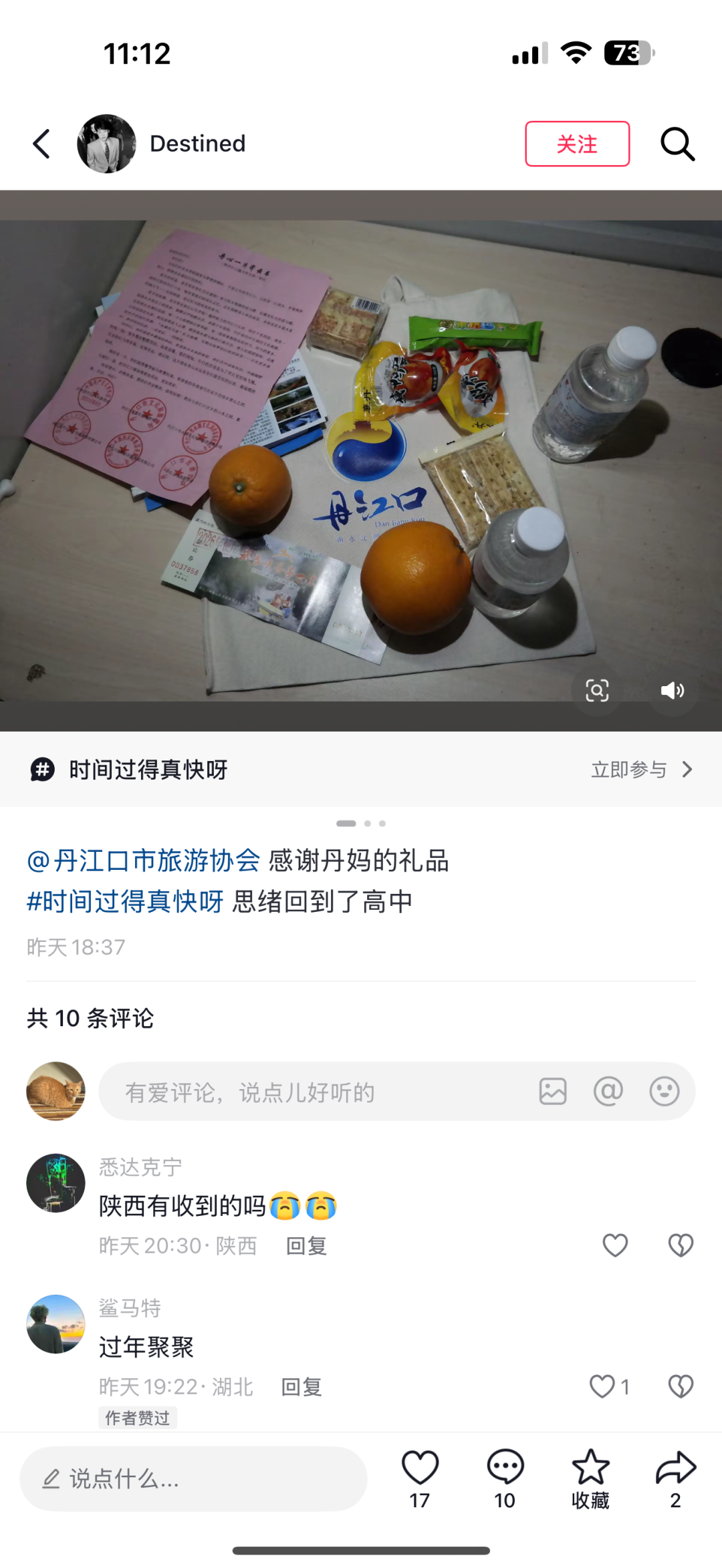
Task: Save the post with 收藏 star
Action: (591, 1468)
